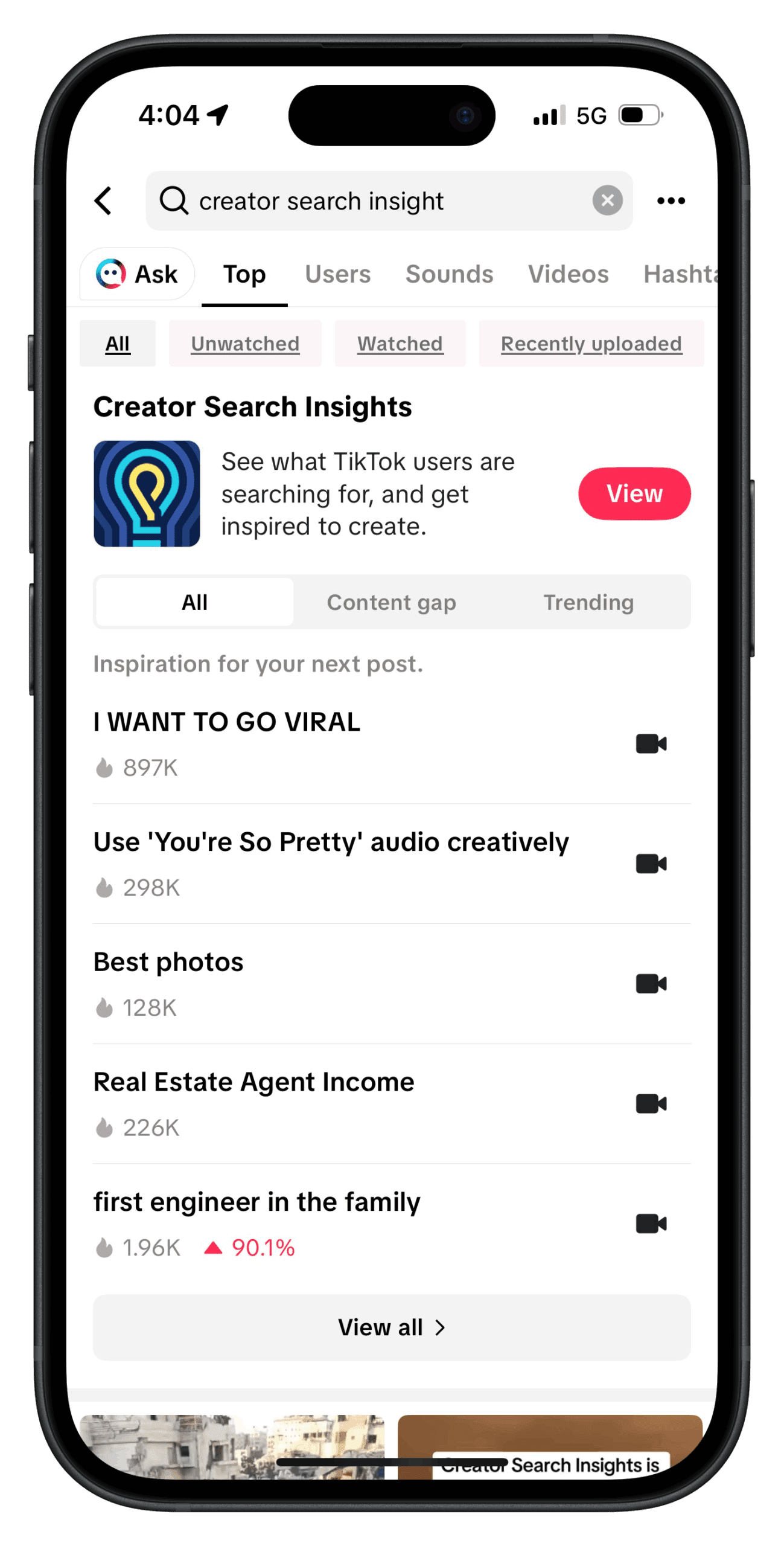Go back using the back arrow
The image size is (784, 1546).
tap(104, 200)
